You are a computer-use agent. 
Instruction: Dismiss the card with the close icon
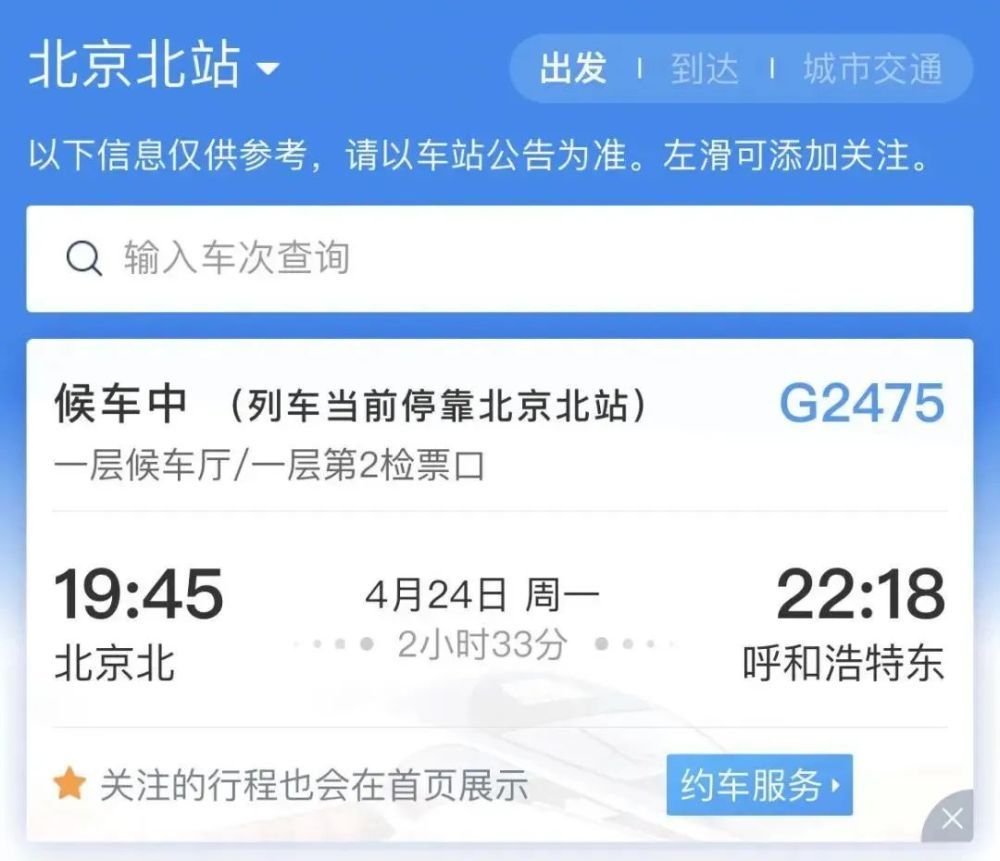952,820
